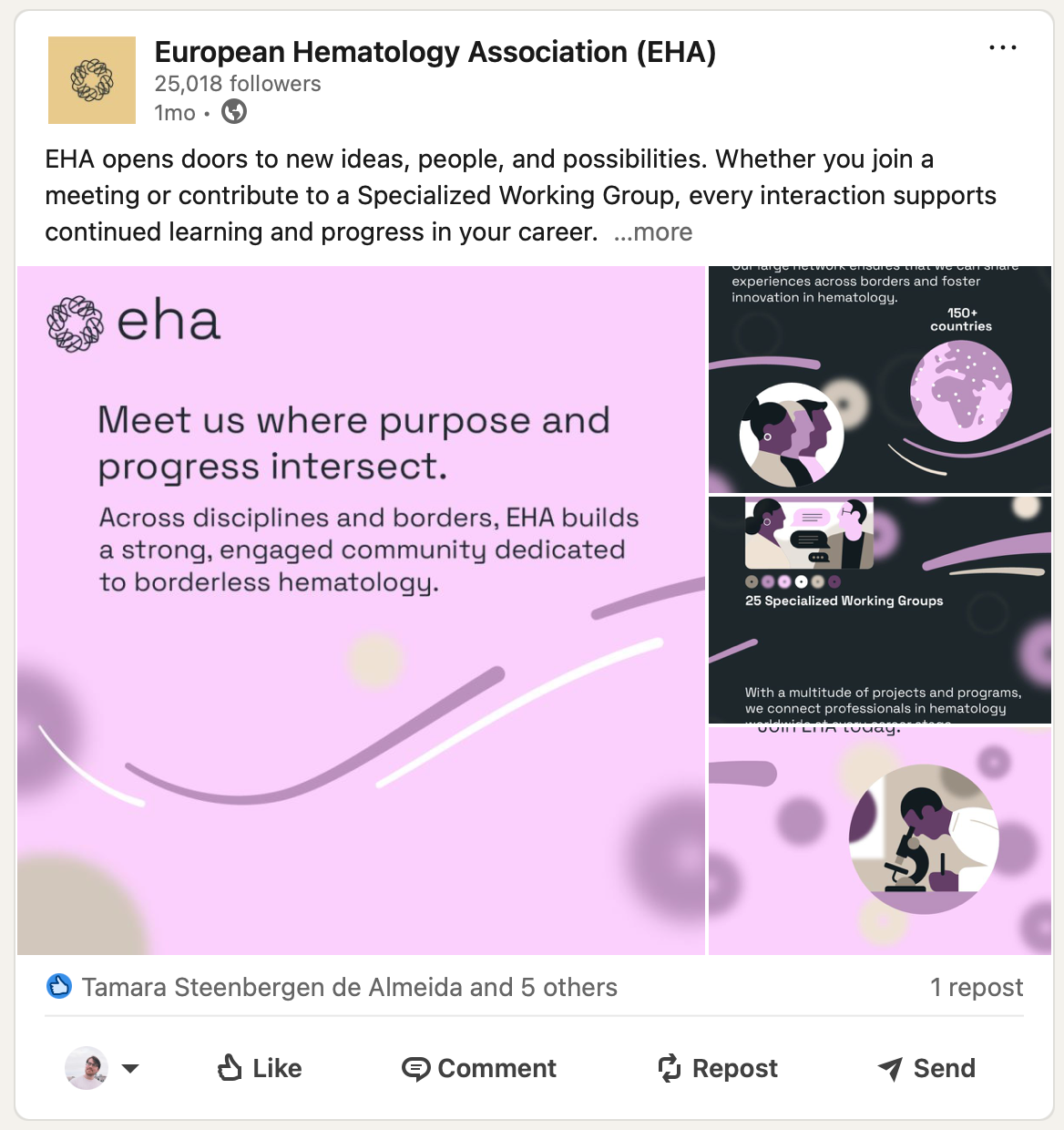
Task: Tap the EHA profile logo avatar
Action: pyautogui.click(x=92, y=80)
